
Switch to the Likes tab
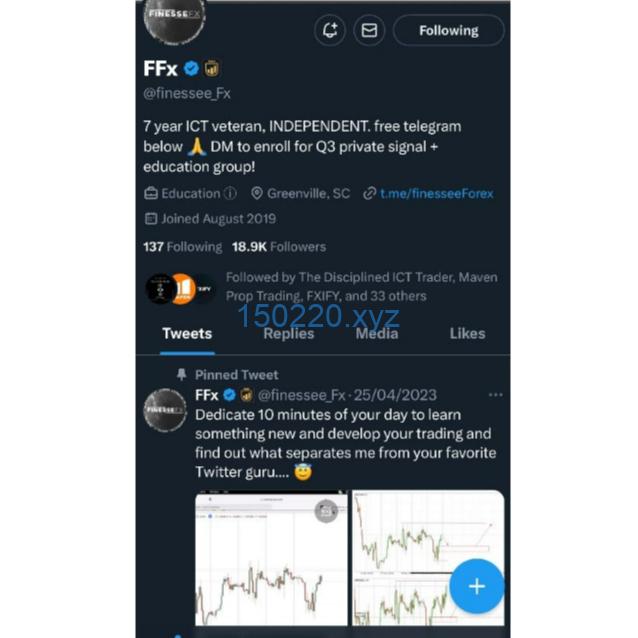click(x=467, y=334)
